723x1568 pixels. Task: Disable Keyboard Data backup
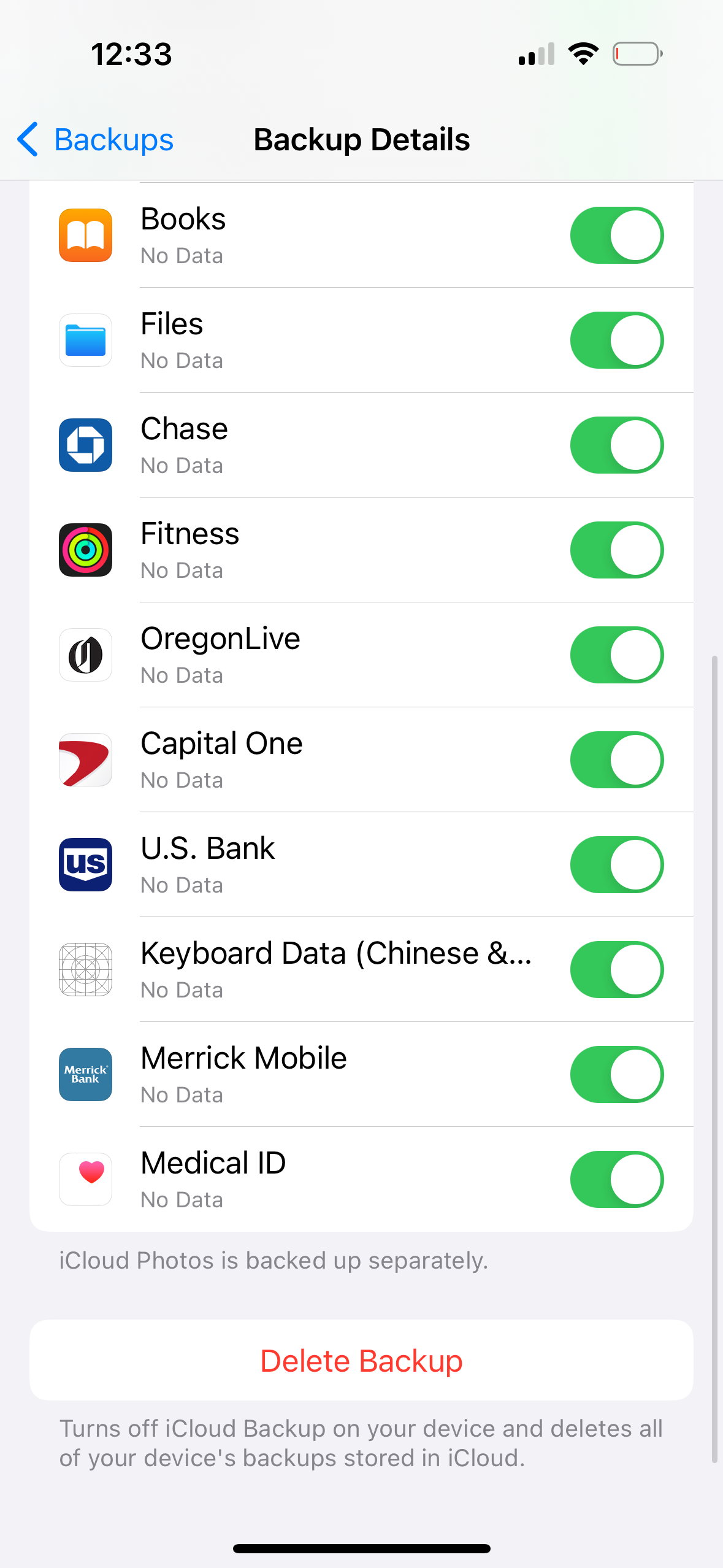pos(616,970)
